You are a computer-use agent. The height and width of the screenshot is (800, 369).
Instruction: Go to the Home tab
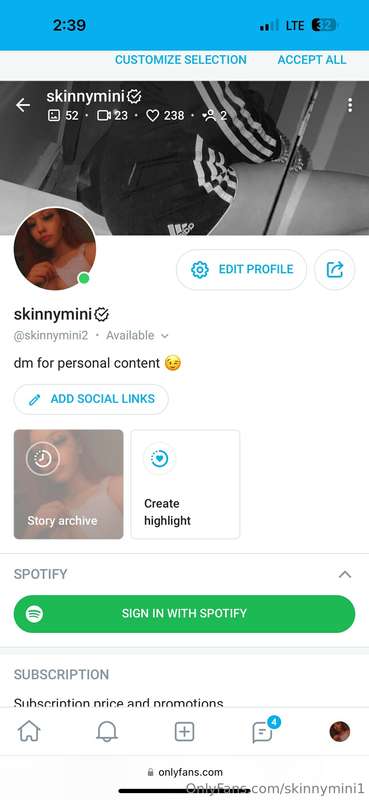pyautogui.click(x=29, y=732)
